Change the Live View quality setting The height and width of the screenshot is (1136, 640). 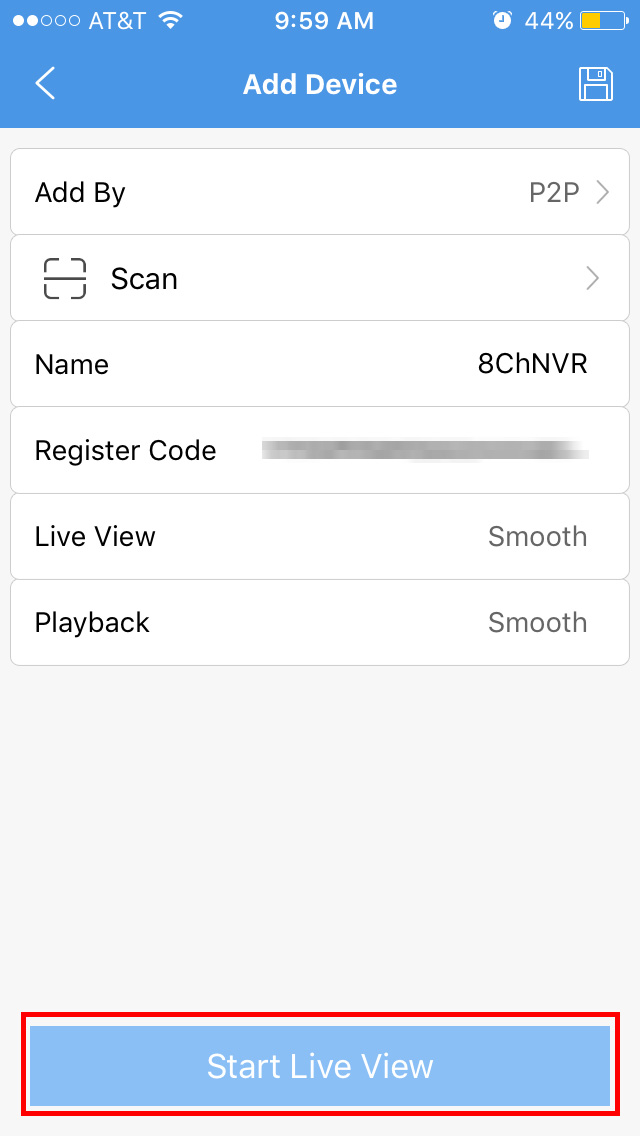tap(320, 536)
